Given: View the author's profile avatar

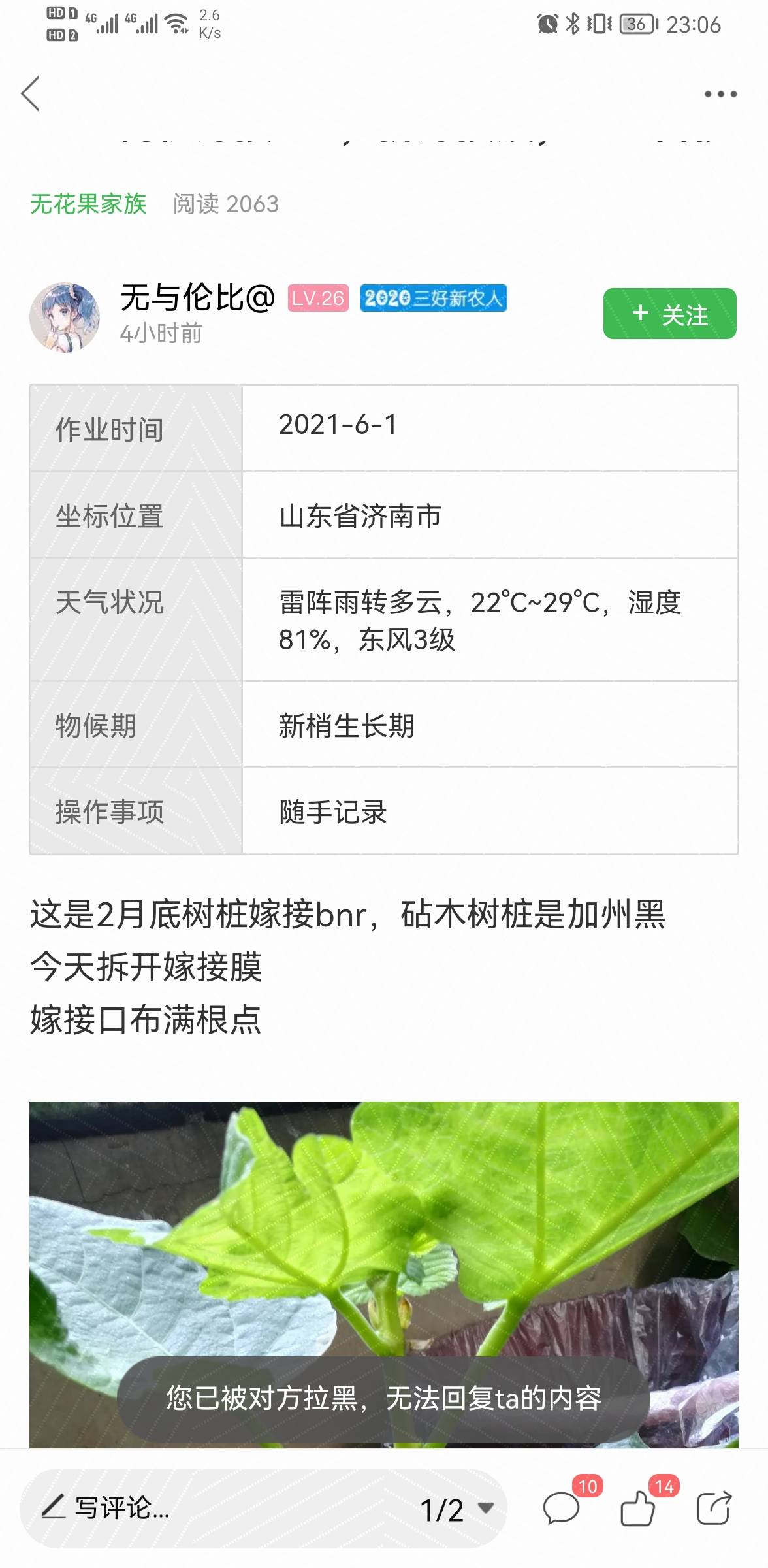Looking at the screenshot, I should 65,318.
